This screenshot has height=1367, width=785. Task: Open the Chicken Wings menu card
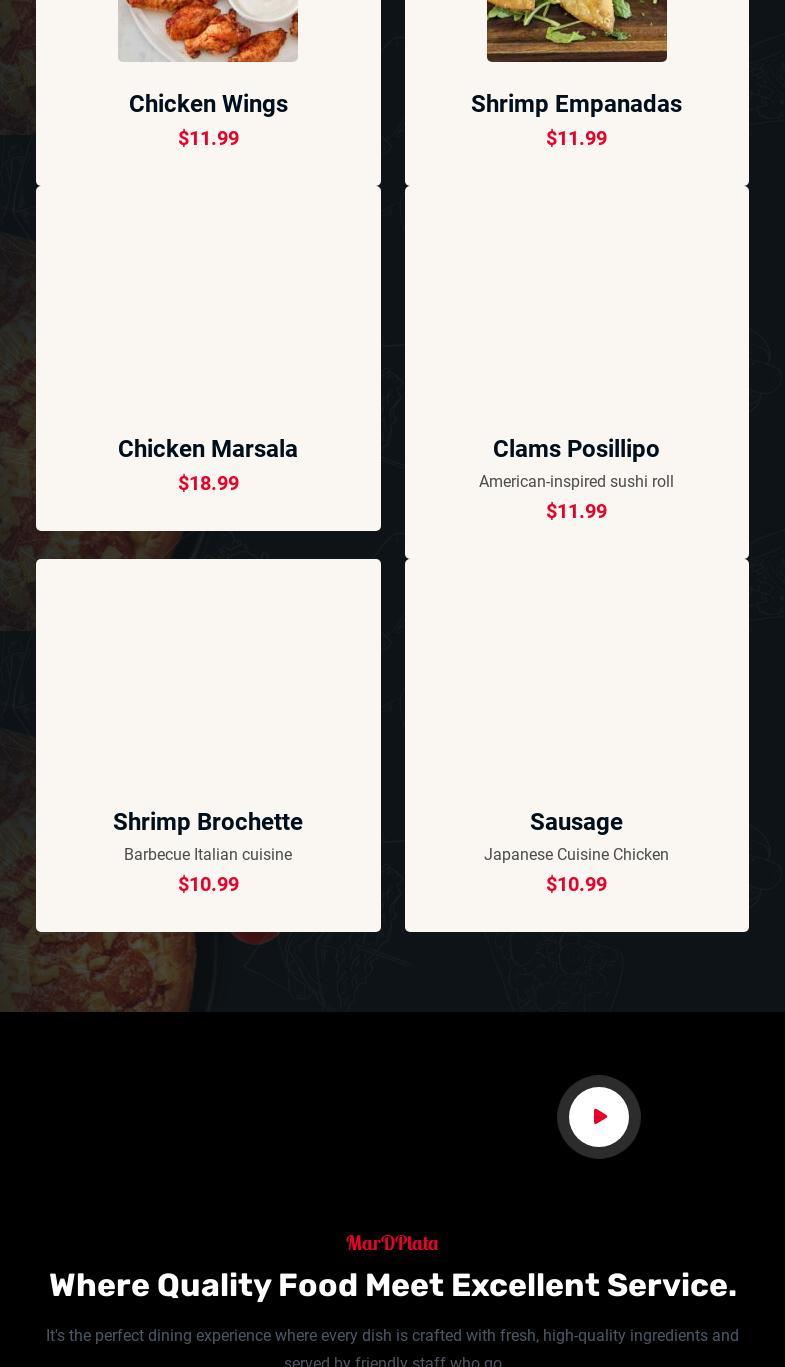tap(208, 104)
